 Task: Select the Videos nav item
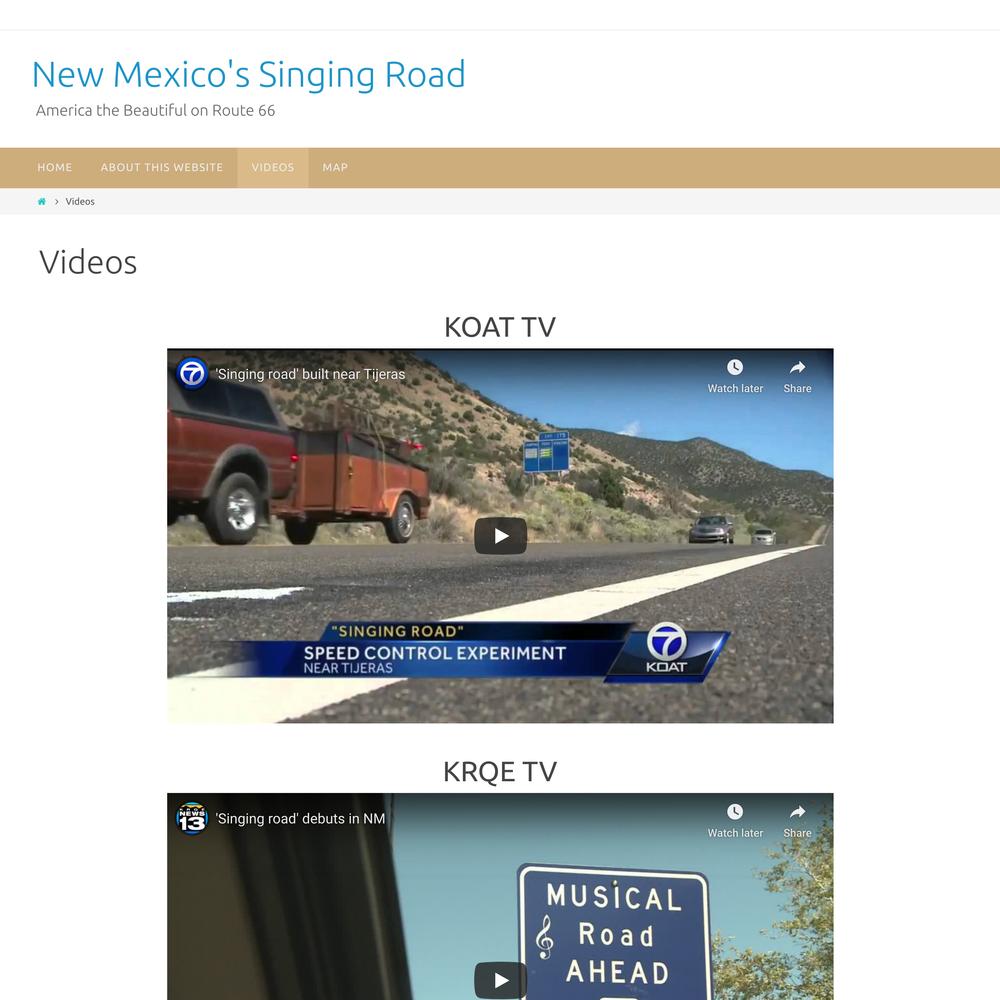pos(273,167)
